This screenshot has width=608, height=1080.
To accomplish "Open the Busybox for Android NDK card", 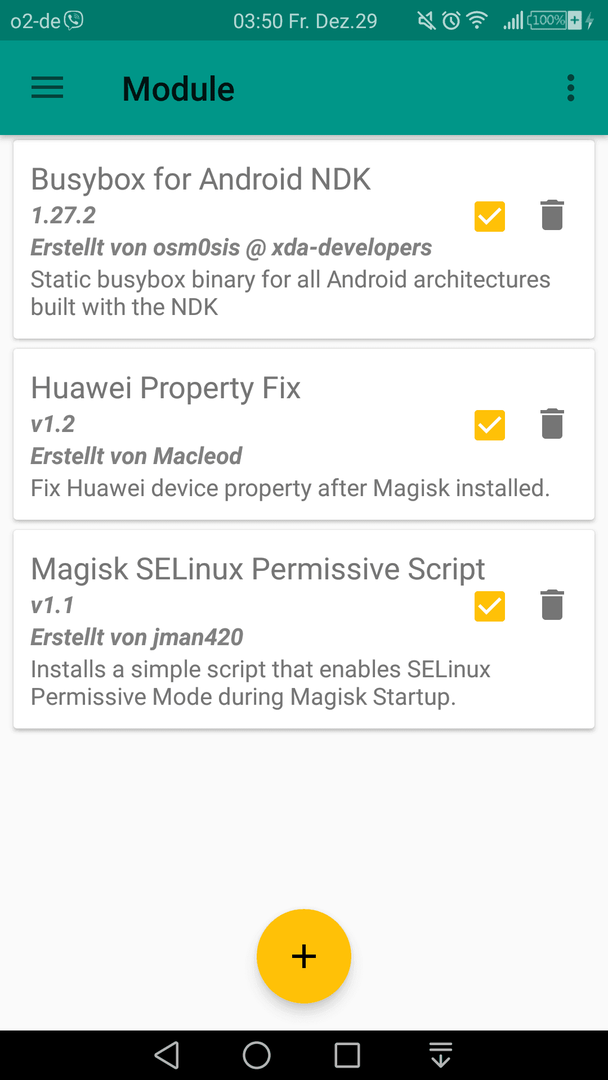I will coord(304,240).
